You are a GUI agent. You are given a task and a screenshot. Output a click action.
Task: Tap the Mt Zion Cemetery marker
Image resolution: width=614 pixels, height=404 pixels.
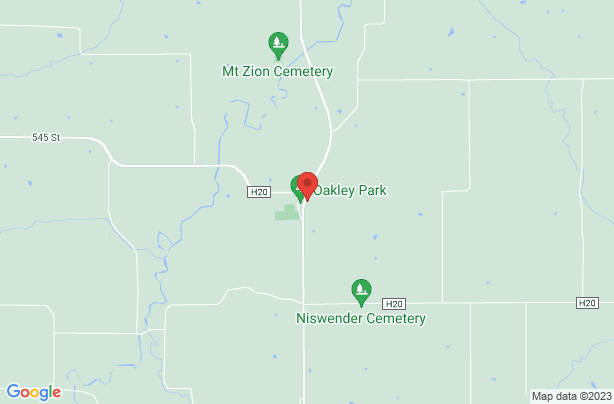[x=278, y=45]
